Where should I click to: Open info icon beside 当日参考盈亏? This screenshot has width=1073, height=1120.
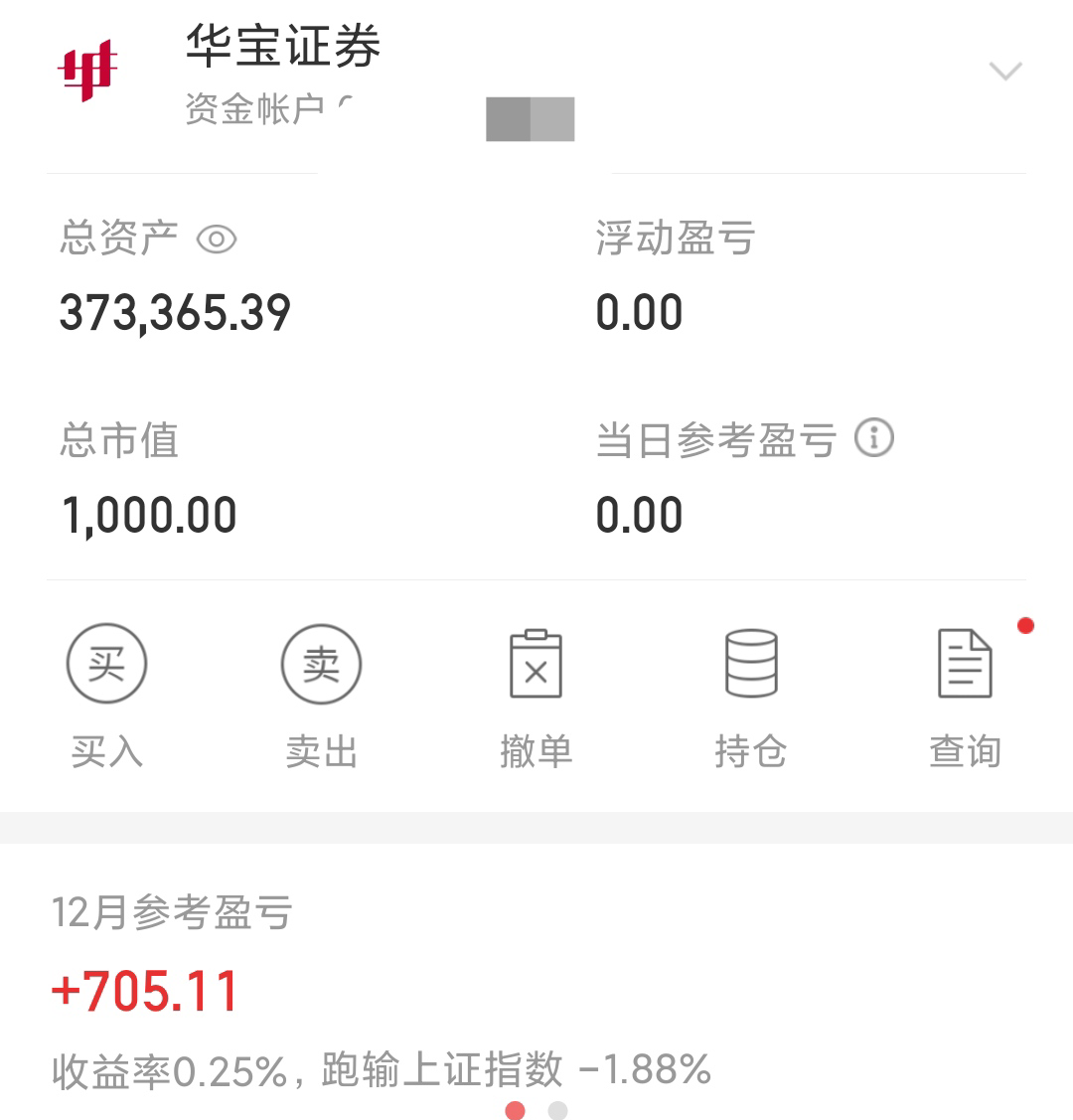click(874, 437)
